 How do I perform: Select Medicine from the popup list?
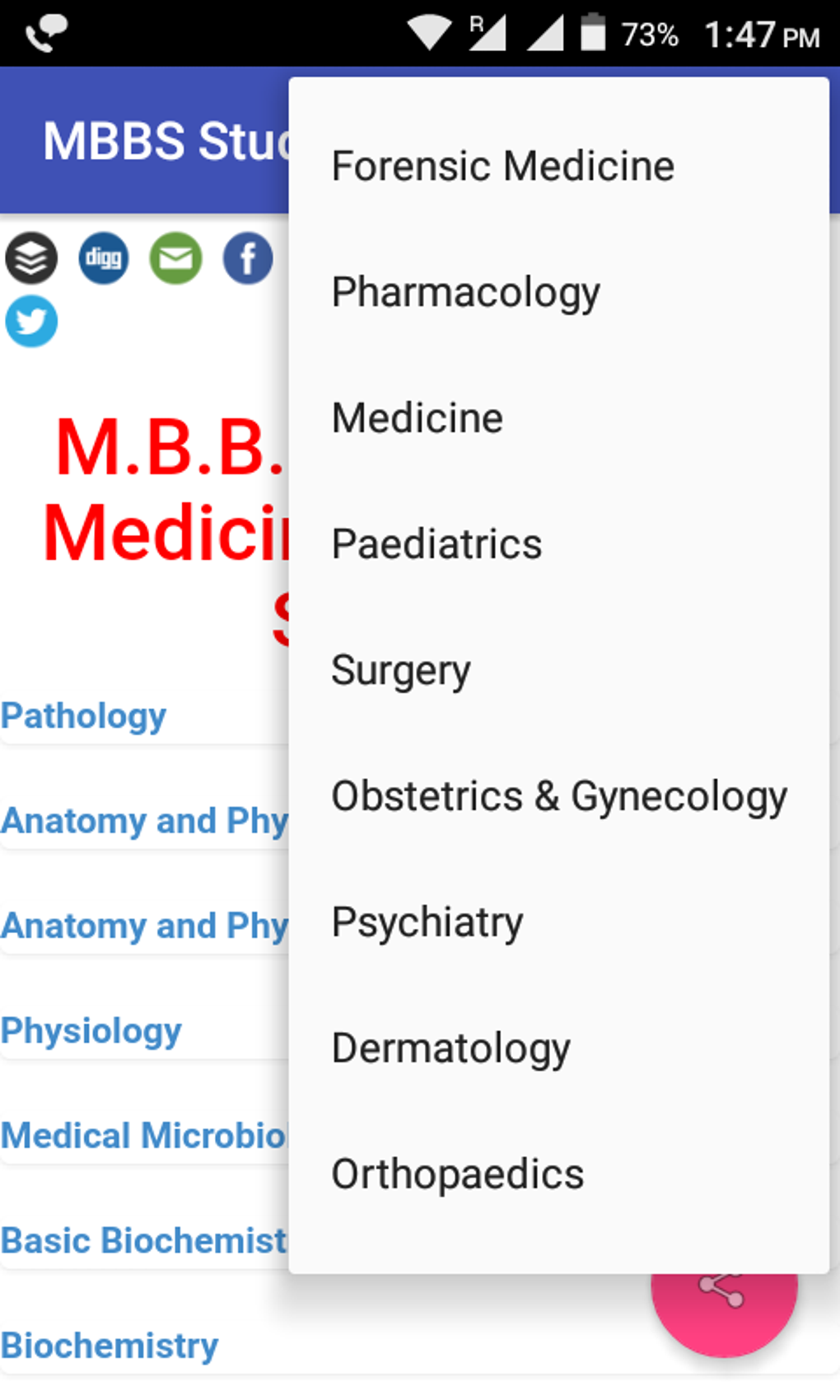point(417,418)
